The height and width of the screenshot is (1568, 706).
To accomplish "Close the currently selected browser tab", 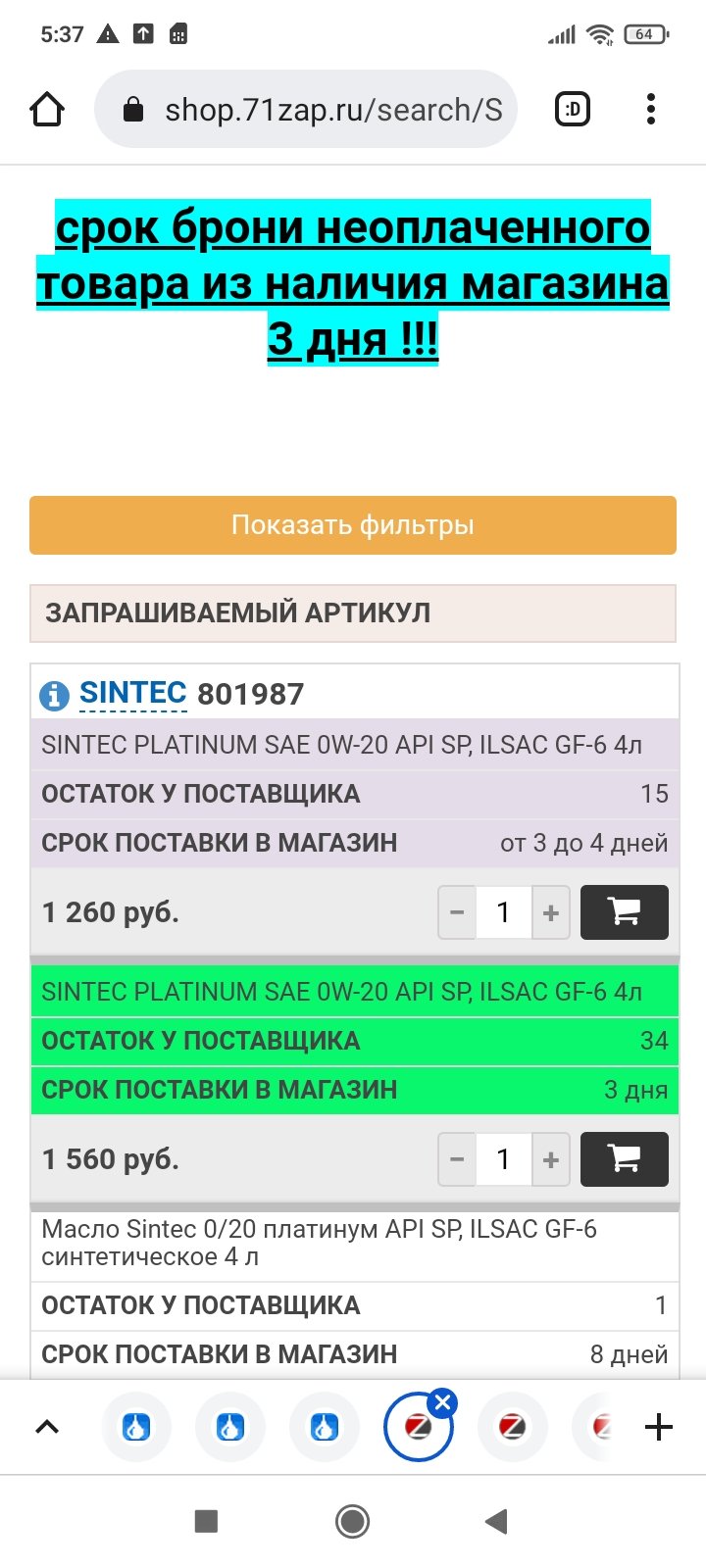I will (x=442, y=1402).
